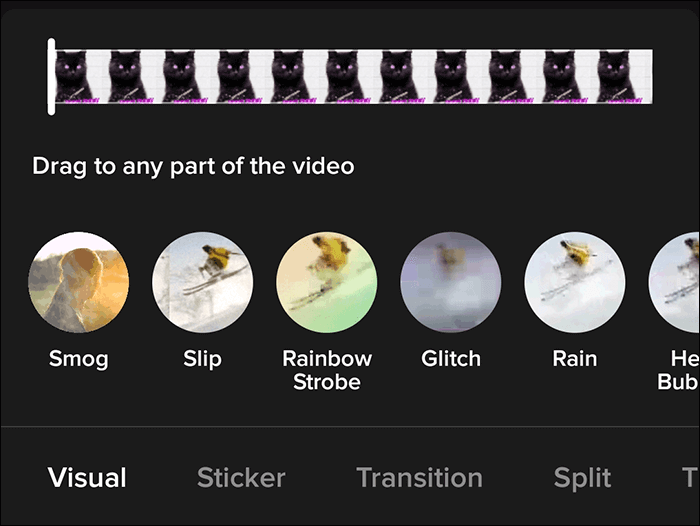Add the Glitch effect
The height and width of the screenshot is (526, 700).
point(451,283)
